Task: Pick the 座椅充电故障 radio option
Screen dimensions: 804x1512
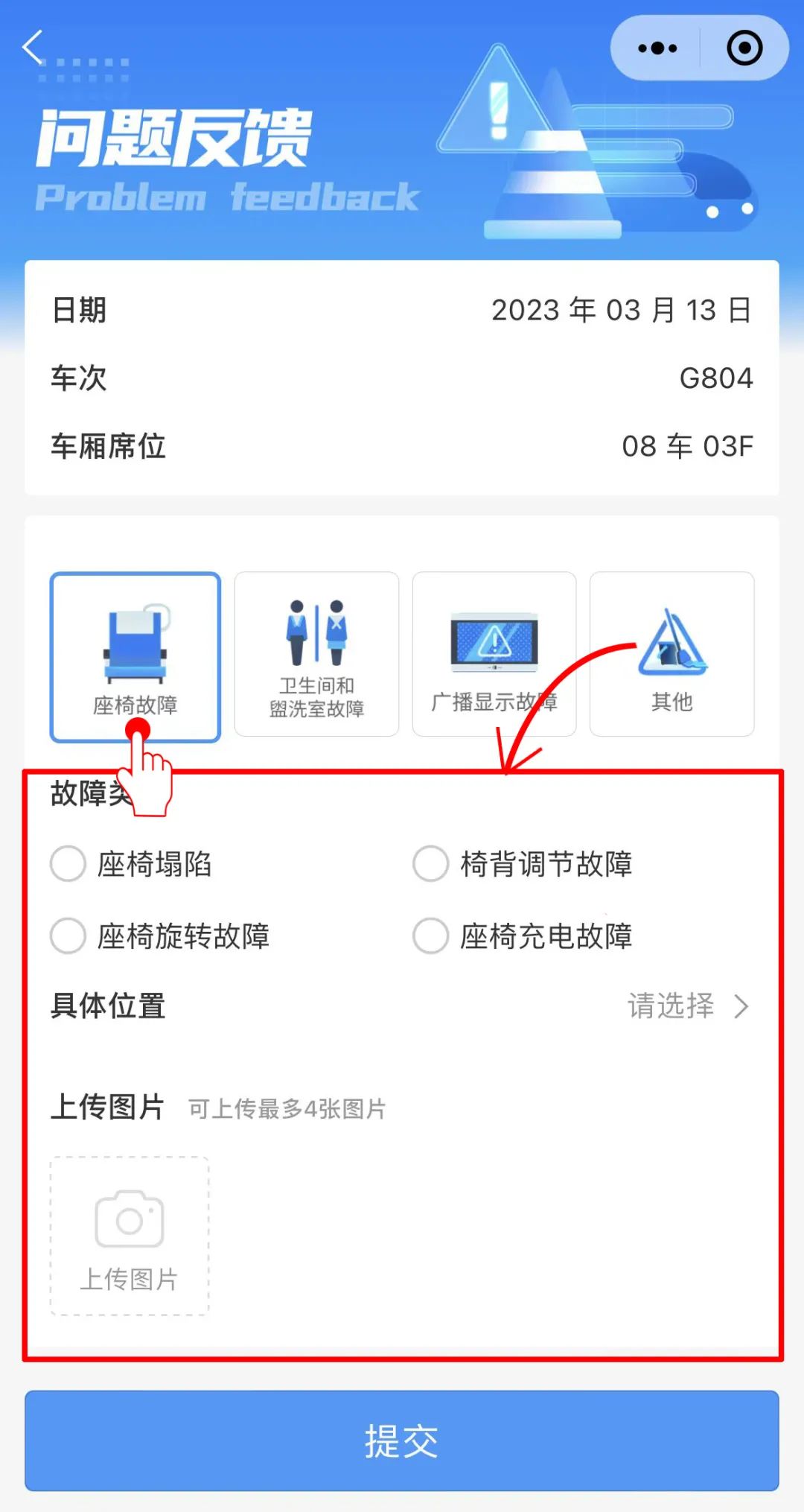Action: tap(431, 936)
